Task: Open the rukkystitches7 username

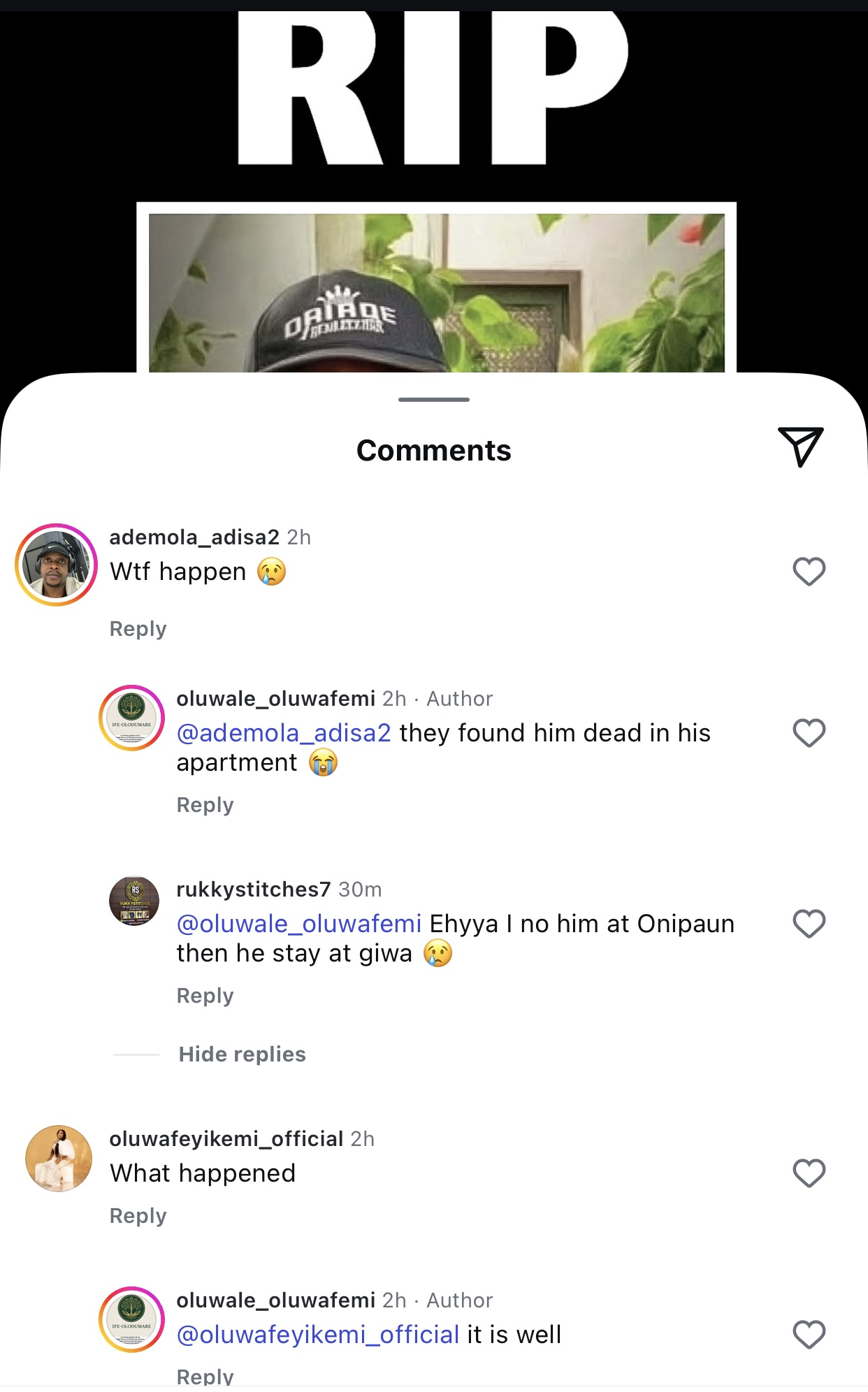Action: click(253, 890)
